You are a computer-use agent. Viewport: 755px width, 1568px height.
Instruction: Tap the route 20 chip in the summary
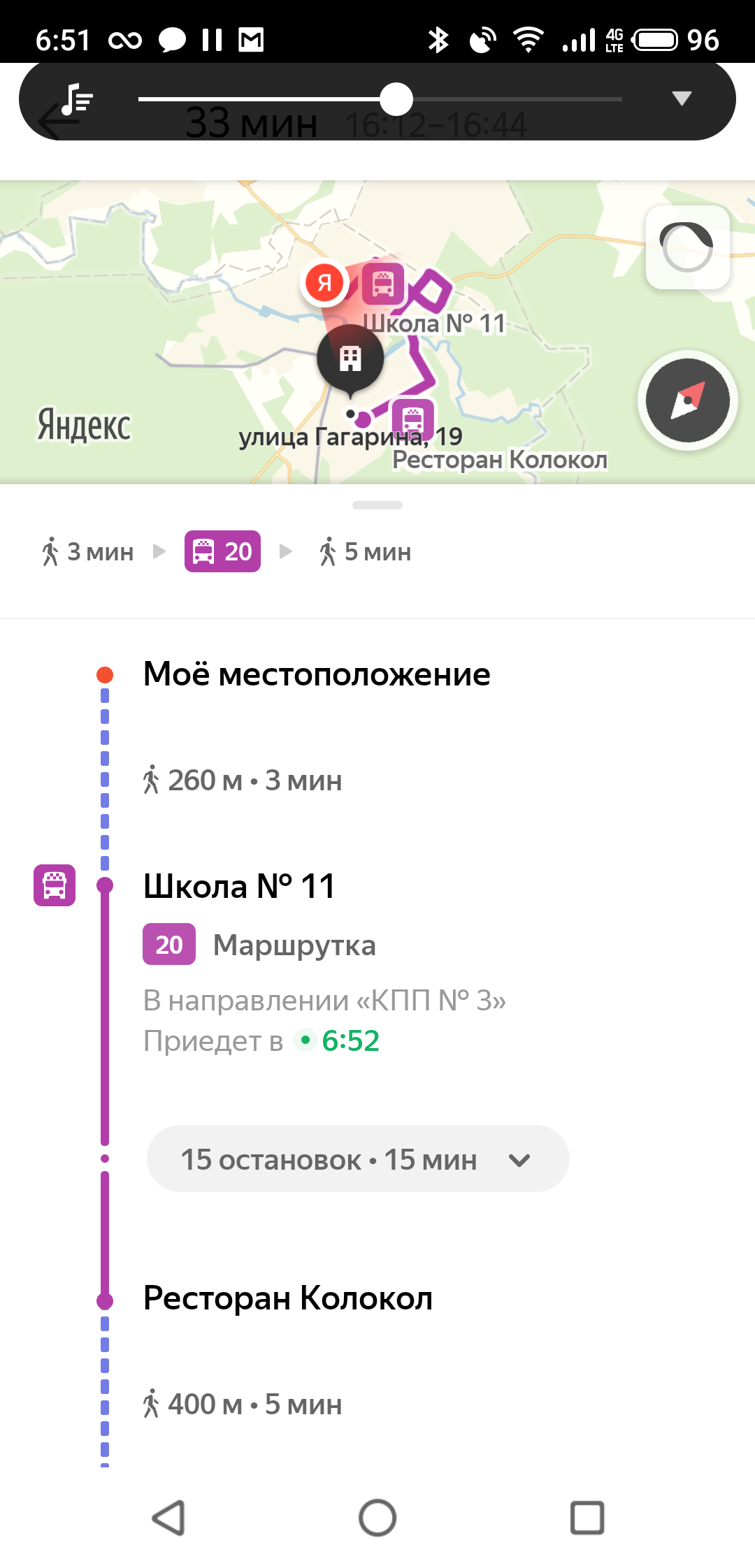222,551
